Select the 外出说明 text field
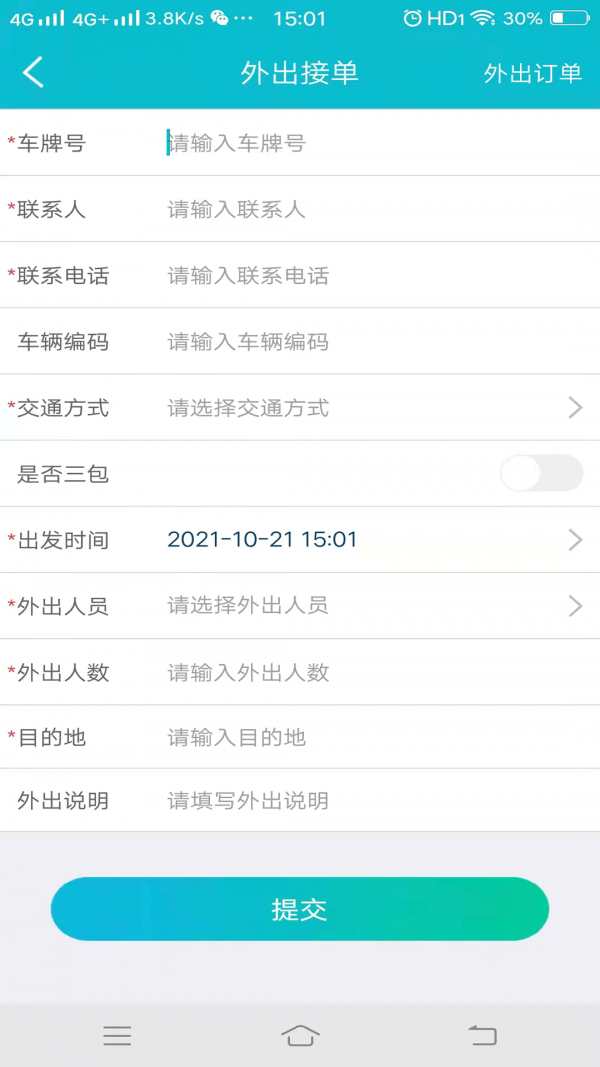The image size is (600, 1067). (360, 801)
